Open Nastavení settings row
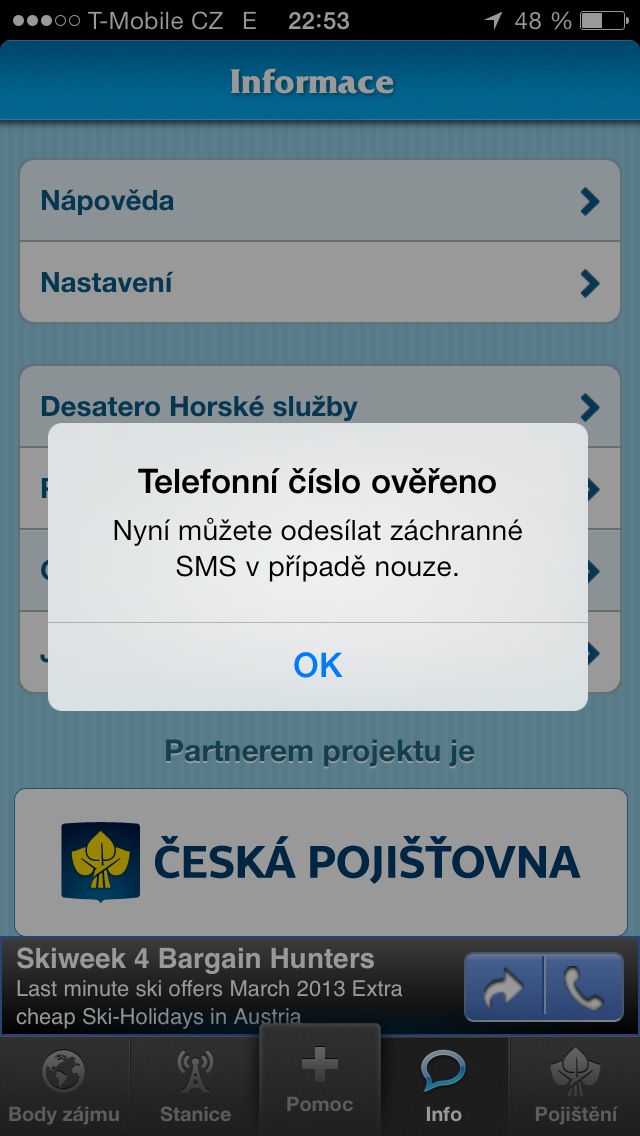The image size is (640, 1136). click(320, 283)
